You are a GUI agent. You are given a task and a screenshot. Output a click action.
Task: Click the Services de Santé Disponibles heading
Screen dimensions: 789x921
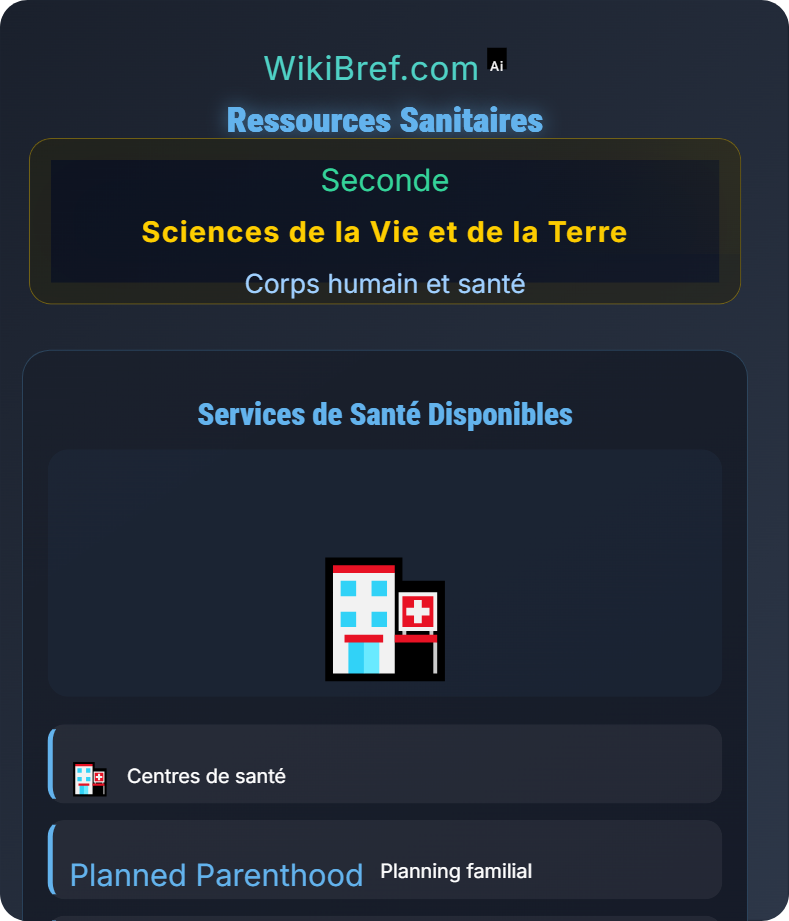[x=384, y=413]
